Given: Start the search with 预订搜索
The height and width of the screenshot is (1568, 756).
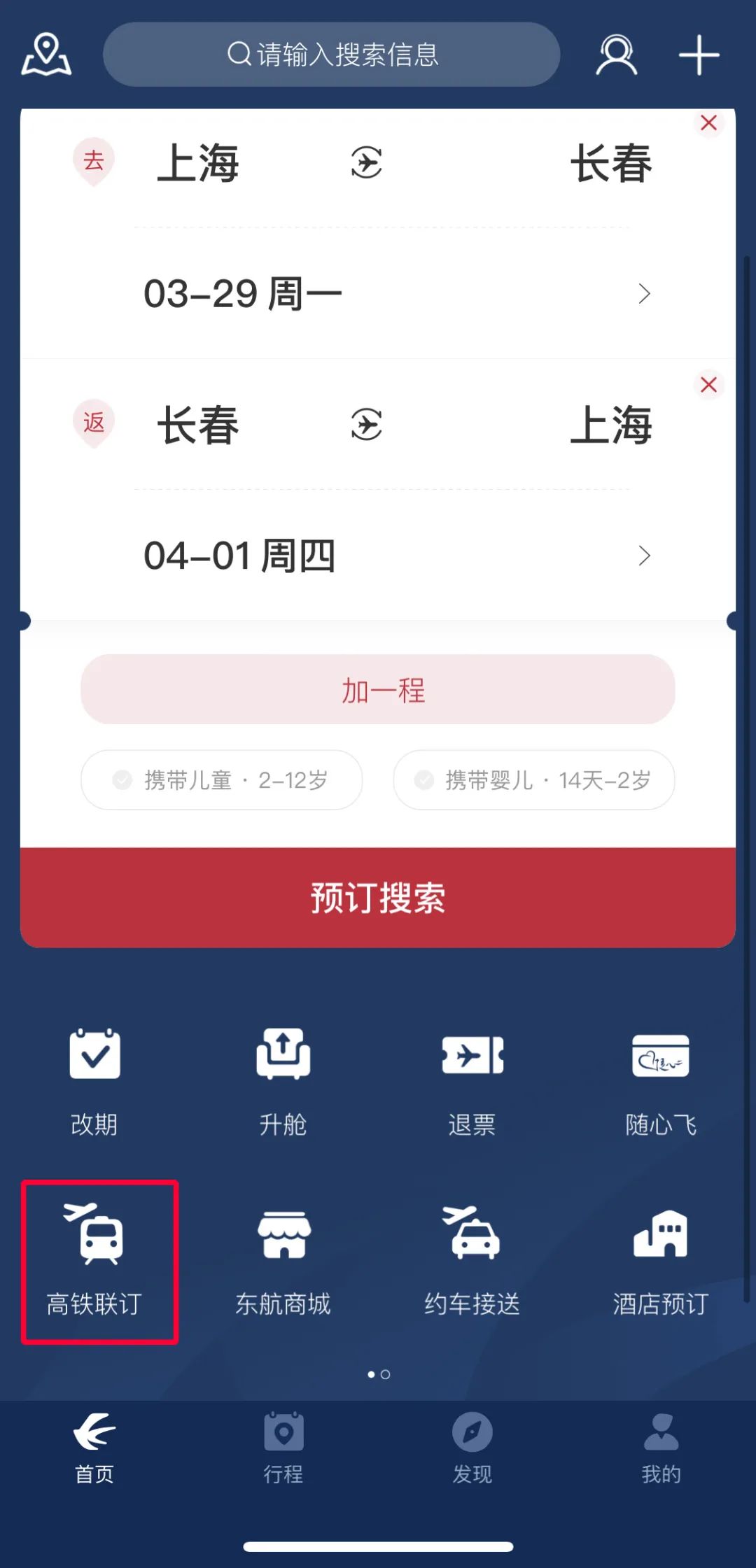Looking at the screenshot, I should coord(378,898).
